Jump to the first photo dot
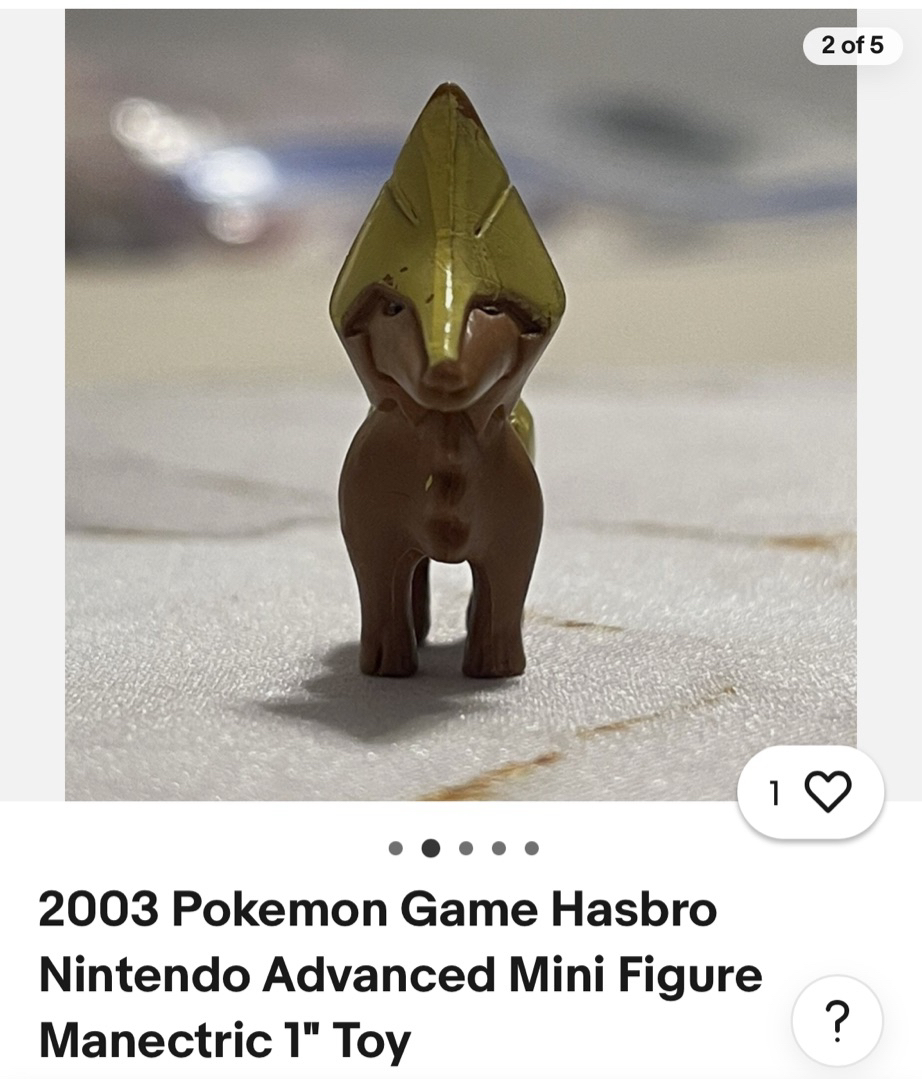The image size is (922, 1079). point(396,848)
